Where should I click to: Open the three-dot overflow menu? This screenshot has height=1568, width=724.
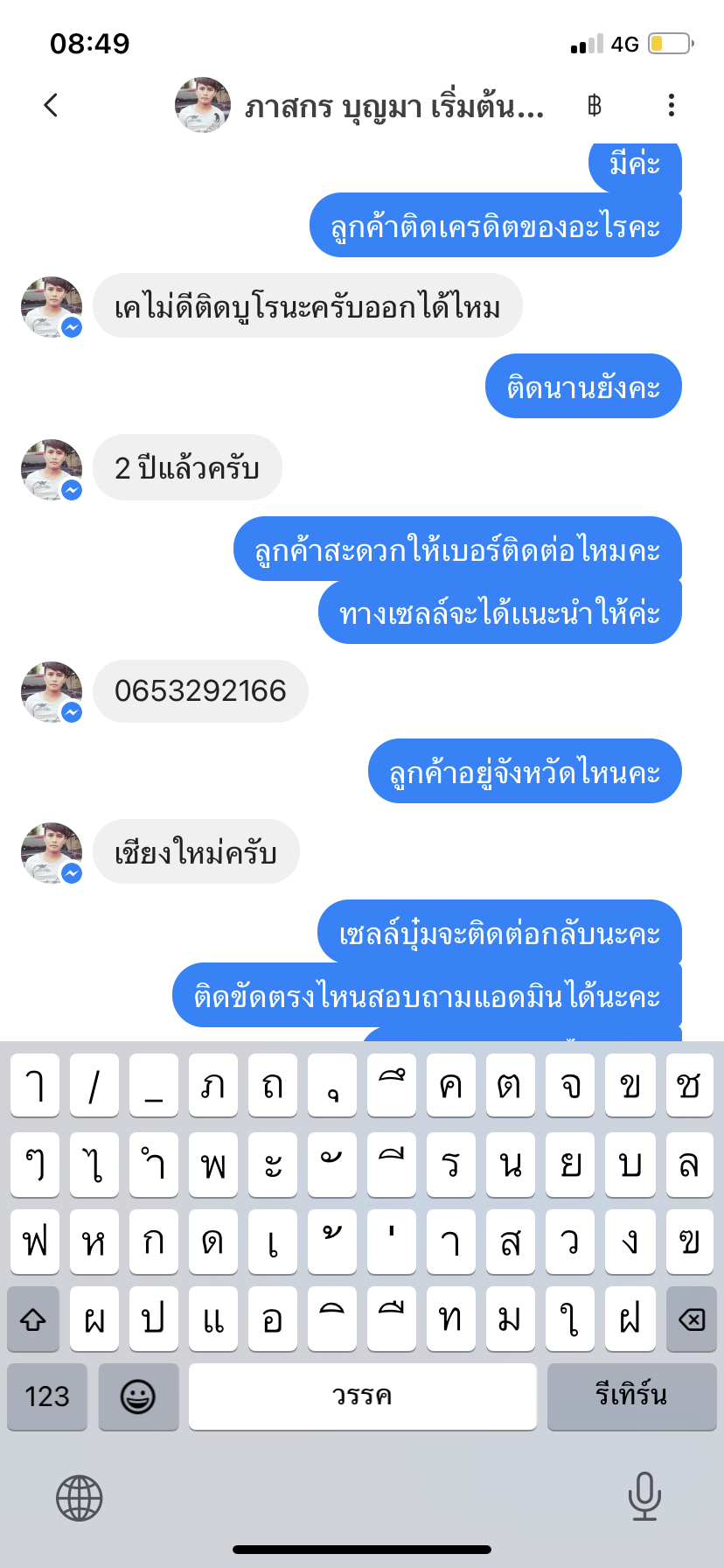point(671,106)
